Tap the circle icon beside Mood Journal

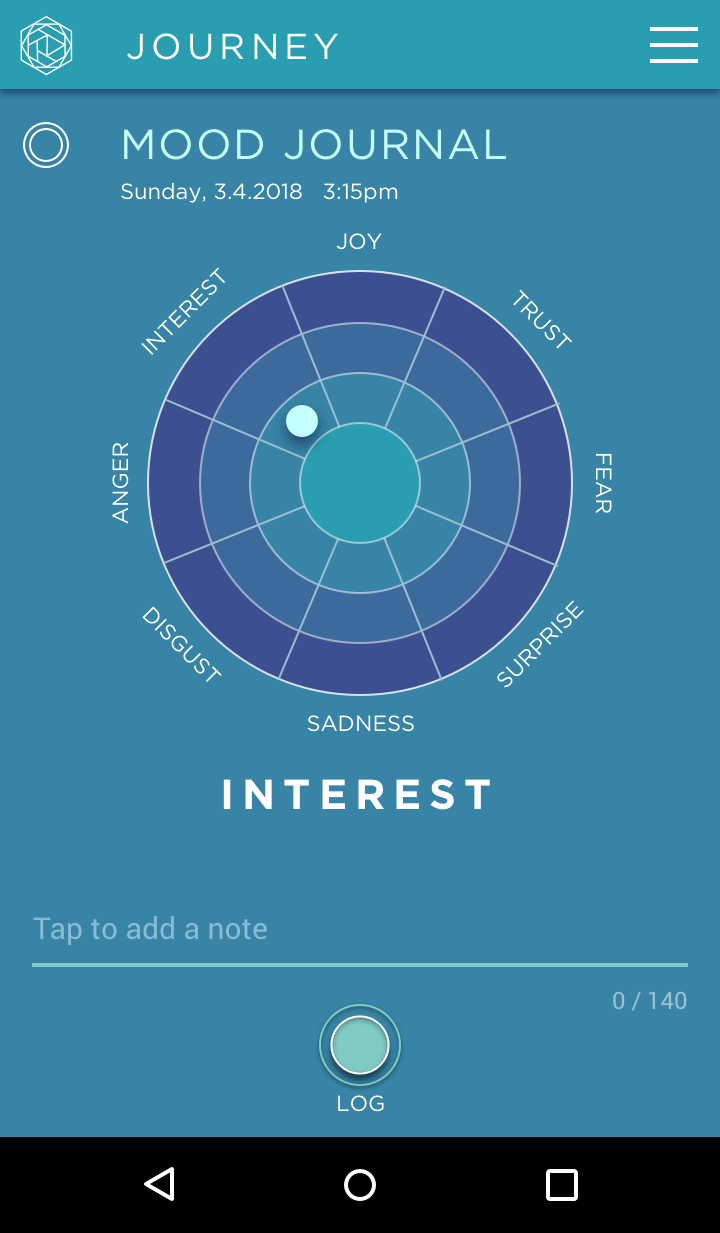[x=46, y=145]
